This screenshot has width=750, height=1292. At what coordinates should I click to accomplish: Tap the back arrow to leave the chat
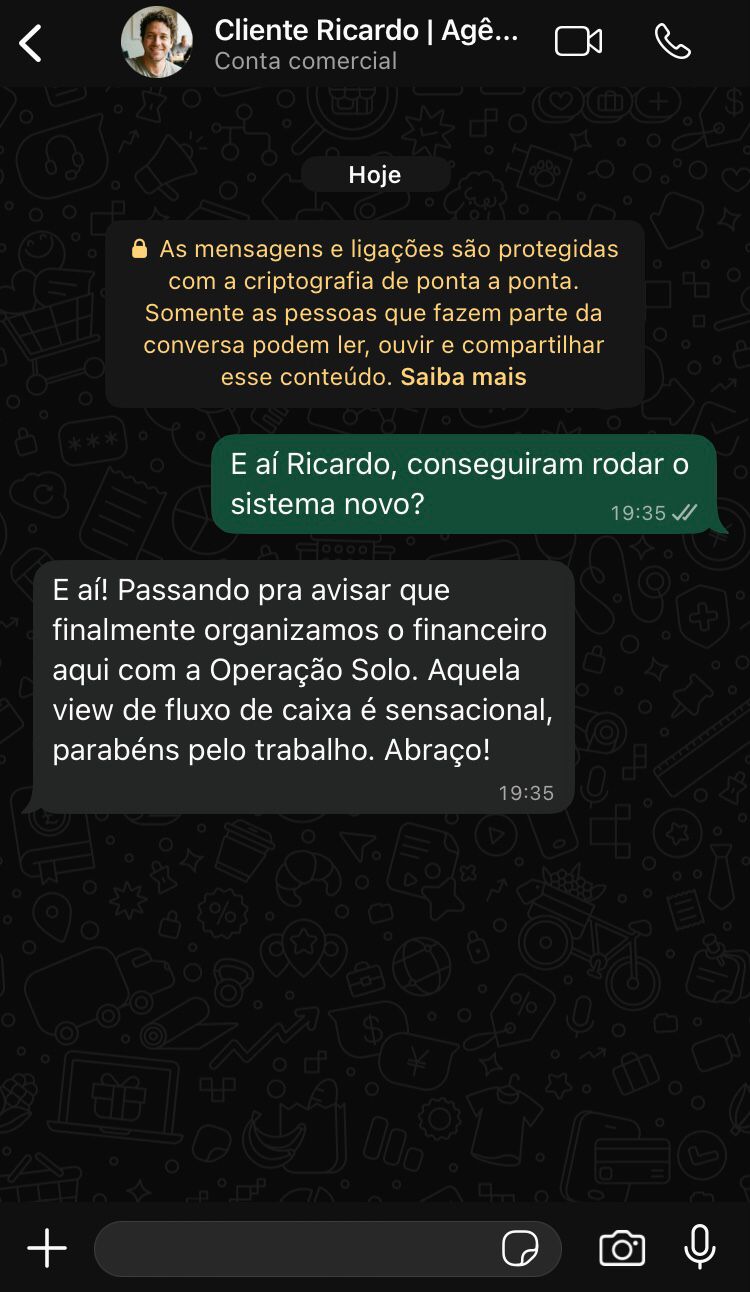pyautogui.click(x=29, y=42)
